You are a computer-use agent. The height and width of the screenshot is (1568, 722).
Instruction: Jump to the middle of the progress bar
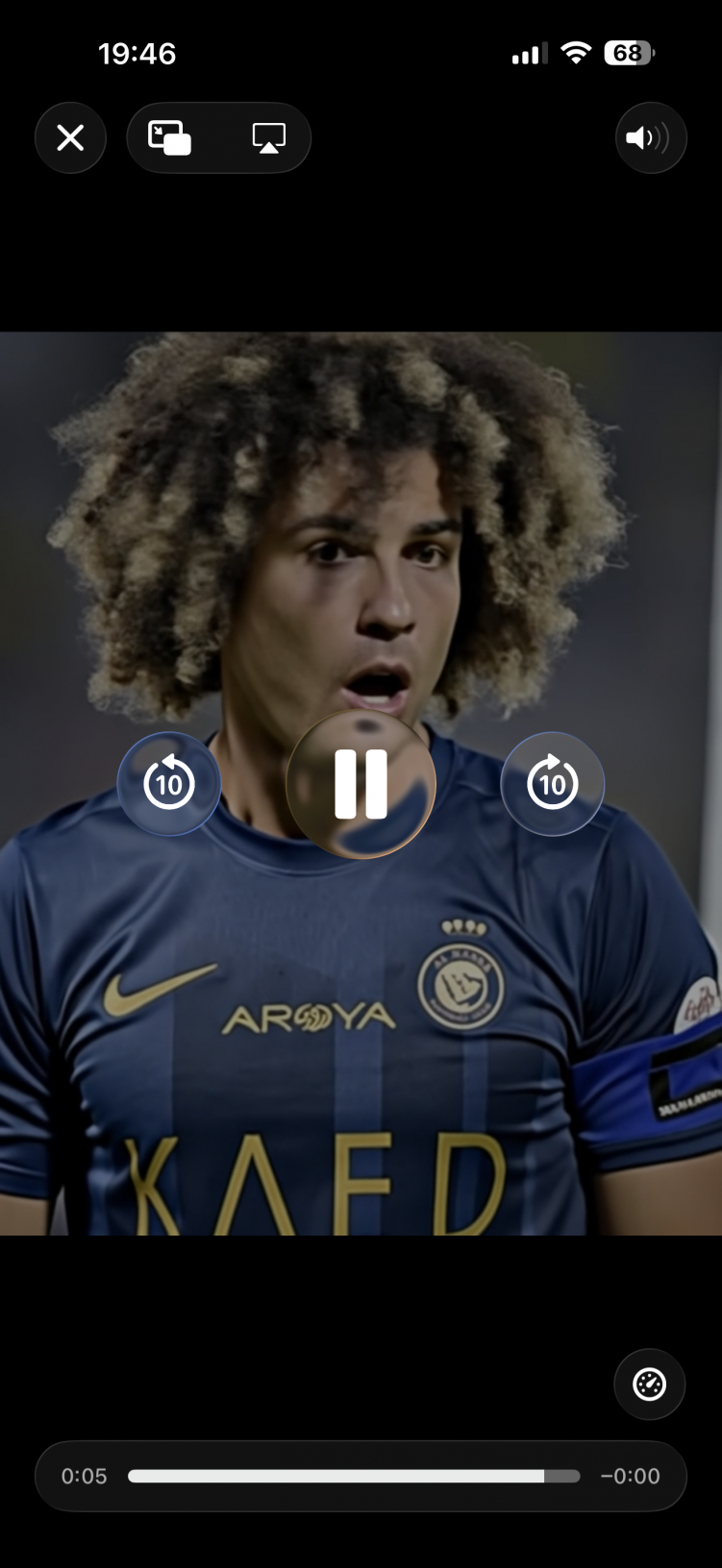354,1476
